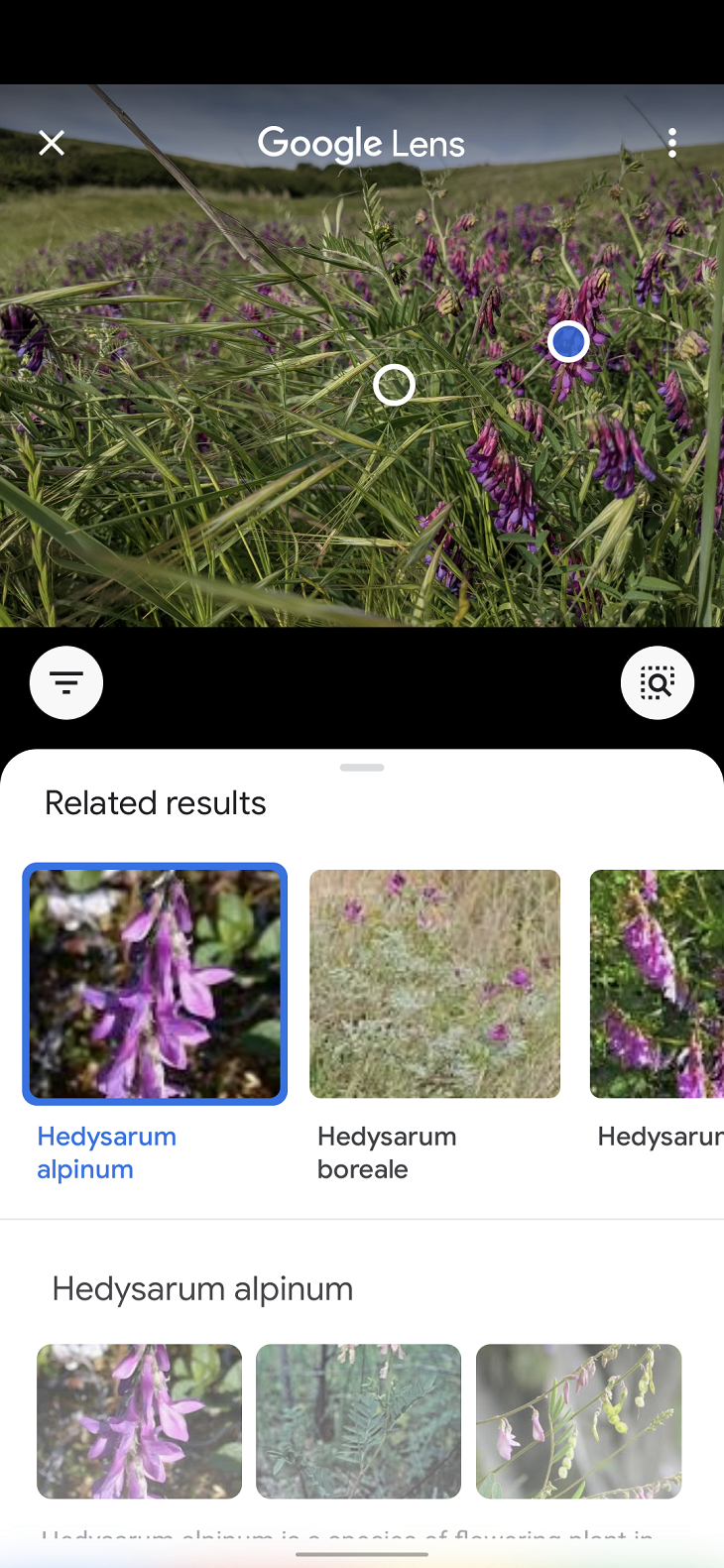Open the filter options icon
Image resolution: width=724 pixels, height=1568 pixels.
point(65,682)
